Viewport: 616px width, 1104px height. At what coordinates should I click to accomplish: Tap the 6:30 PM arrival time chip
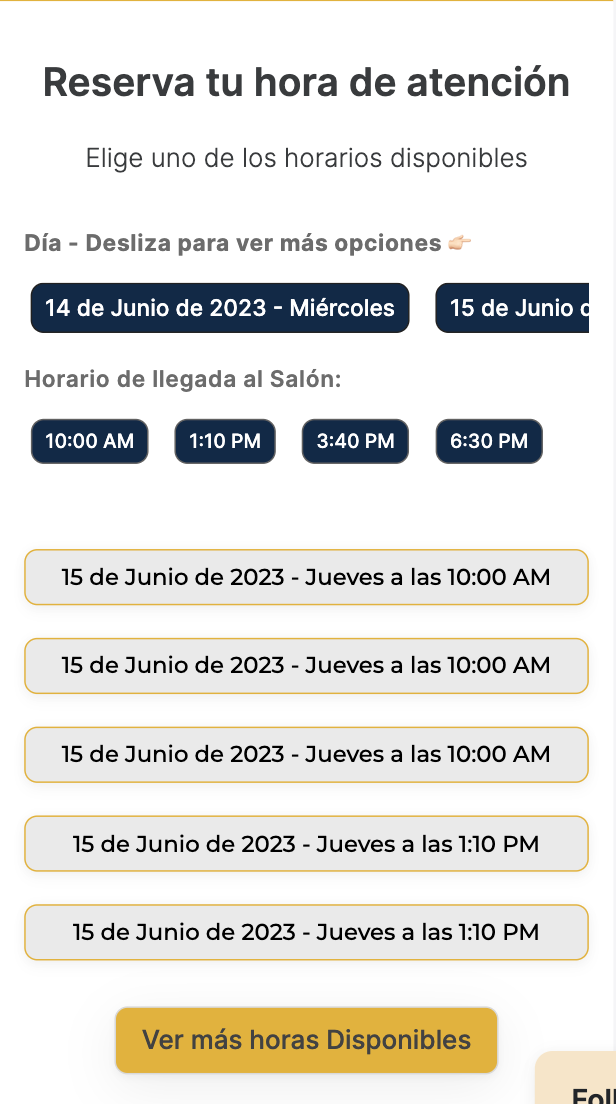coord(489,441)
